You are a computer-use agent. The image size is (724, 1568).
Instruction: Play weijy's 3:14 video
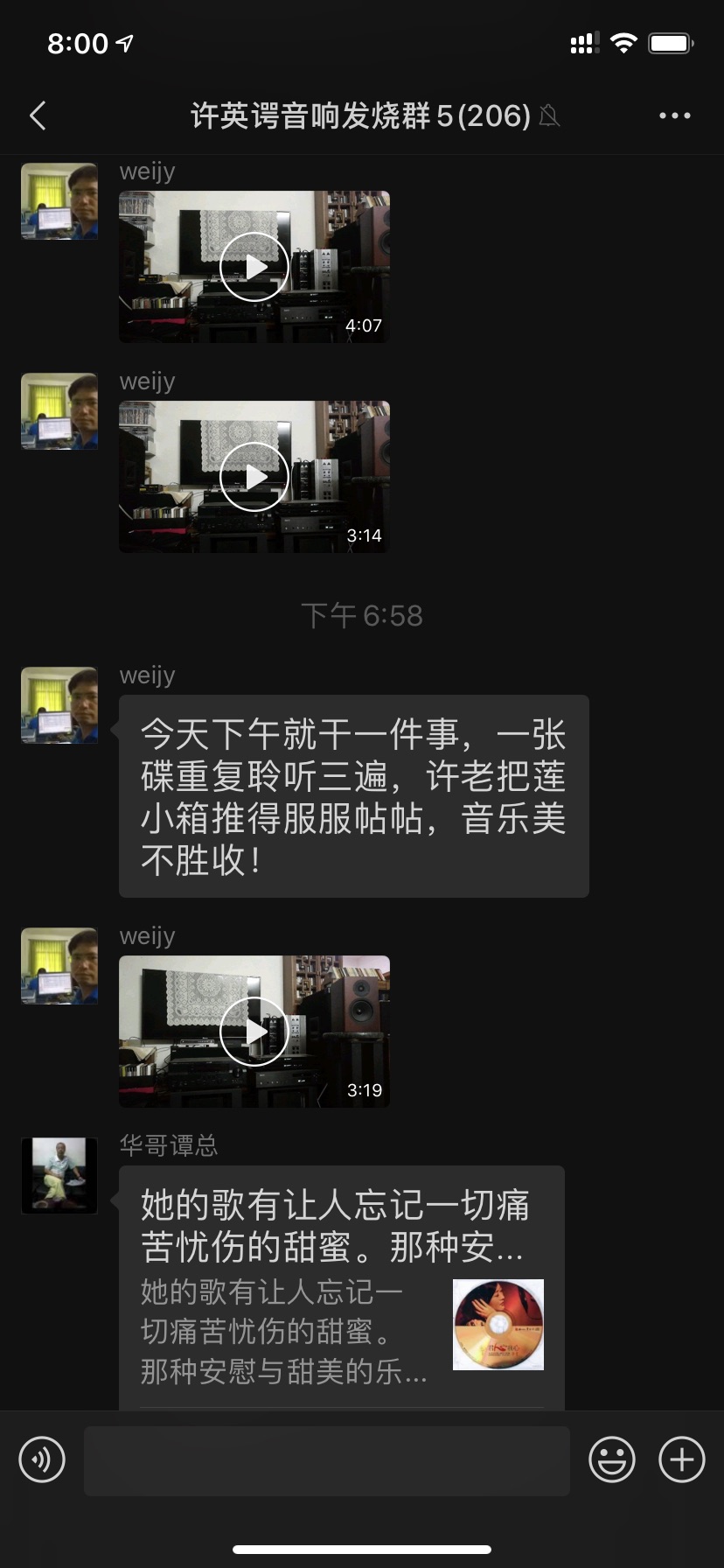[254, 477]
